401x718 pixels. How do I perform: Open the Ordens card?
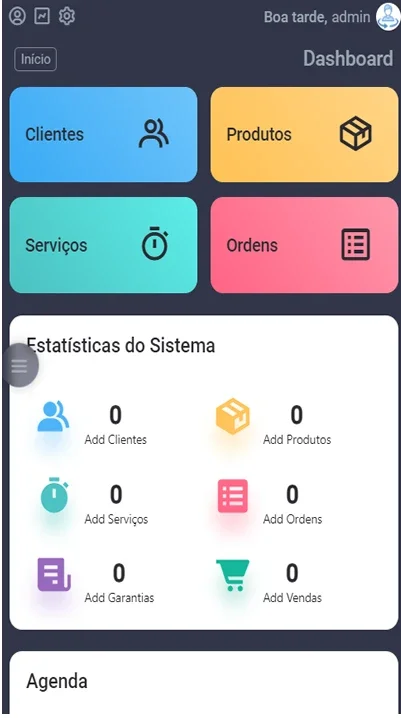pos(304,245)
